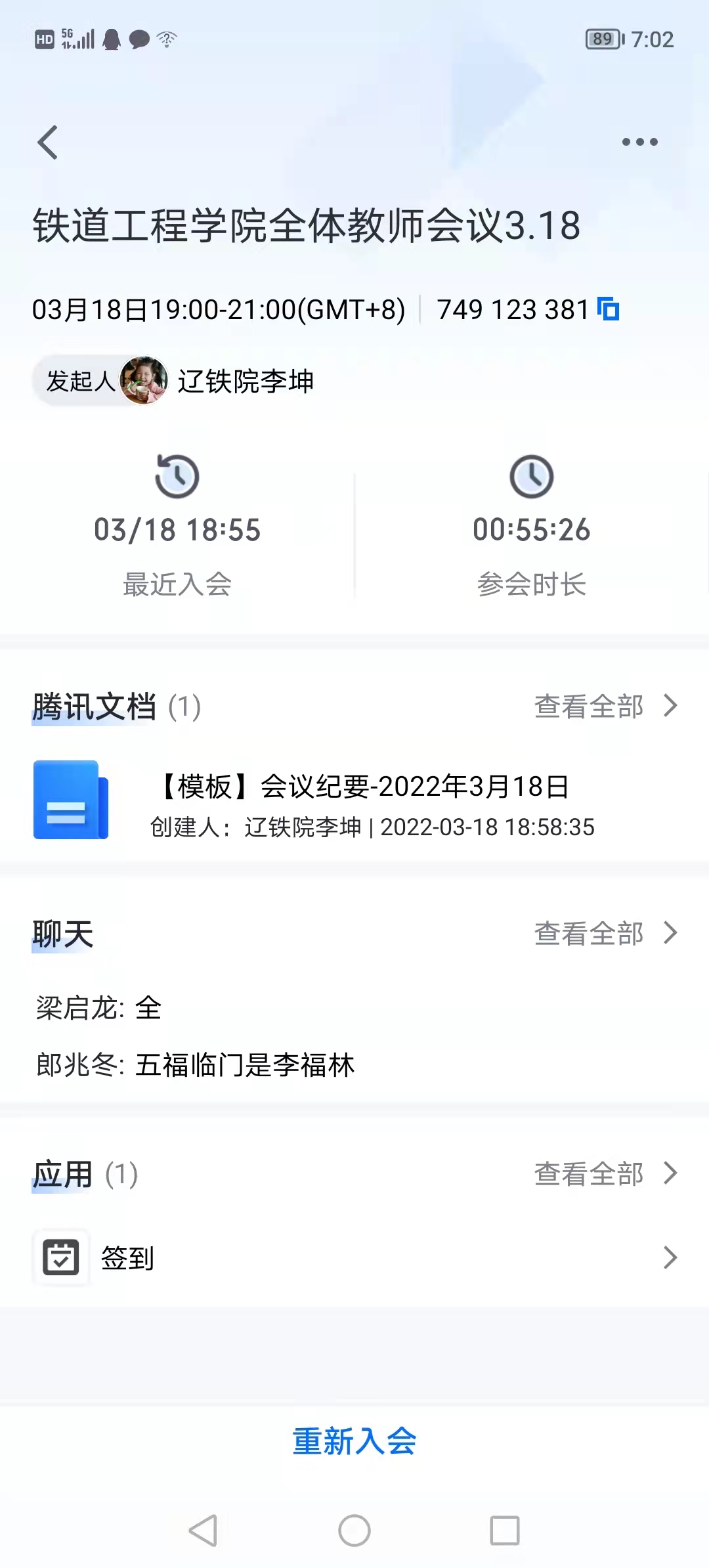Image resolution: width=709 pixels, height=1568 pixels.
Task: View all apps (应用 查看全部)
Action: point(605,1173)
